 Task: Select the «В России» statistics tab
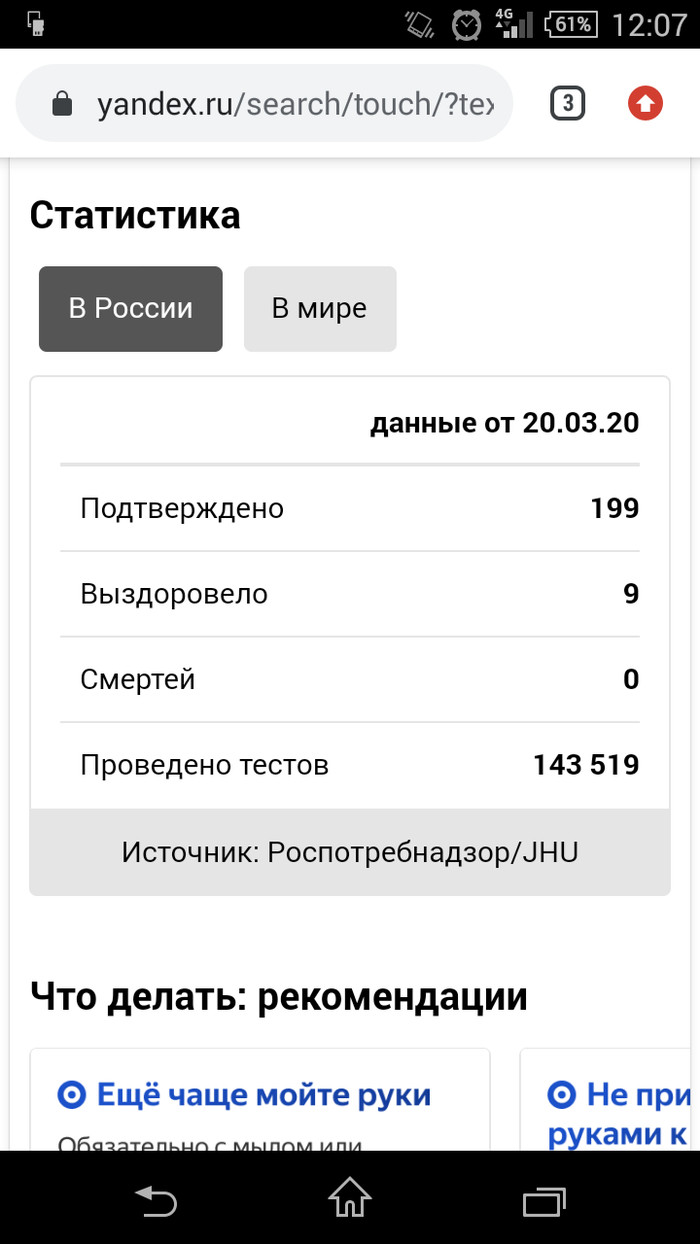point(131,309)
